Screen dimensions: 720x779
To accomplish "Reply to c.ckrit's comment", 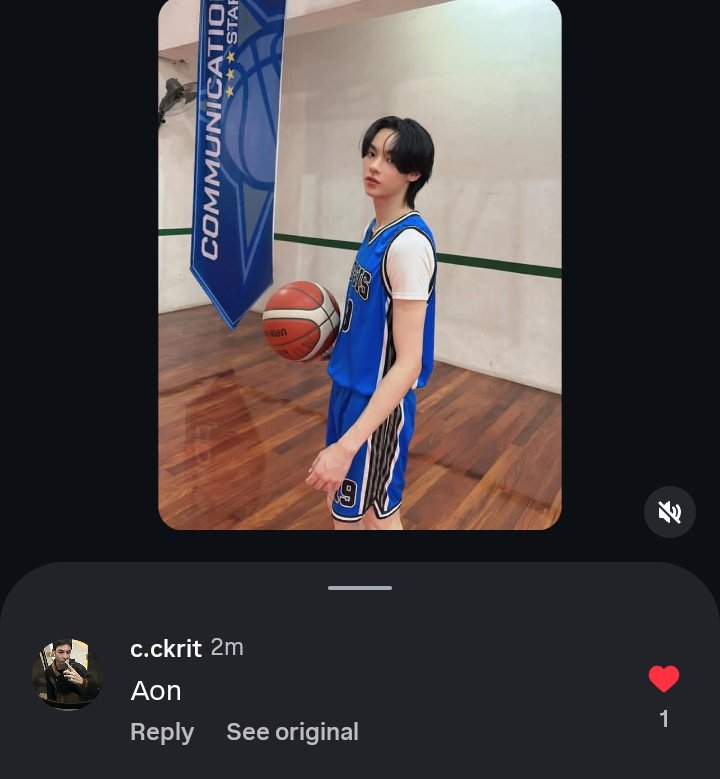I will (x=162, y=732).
